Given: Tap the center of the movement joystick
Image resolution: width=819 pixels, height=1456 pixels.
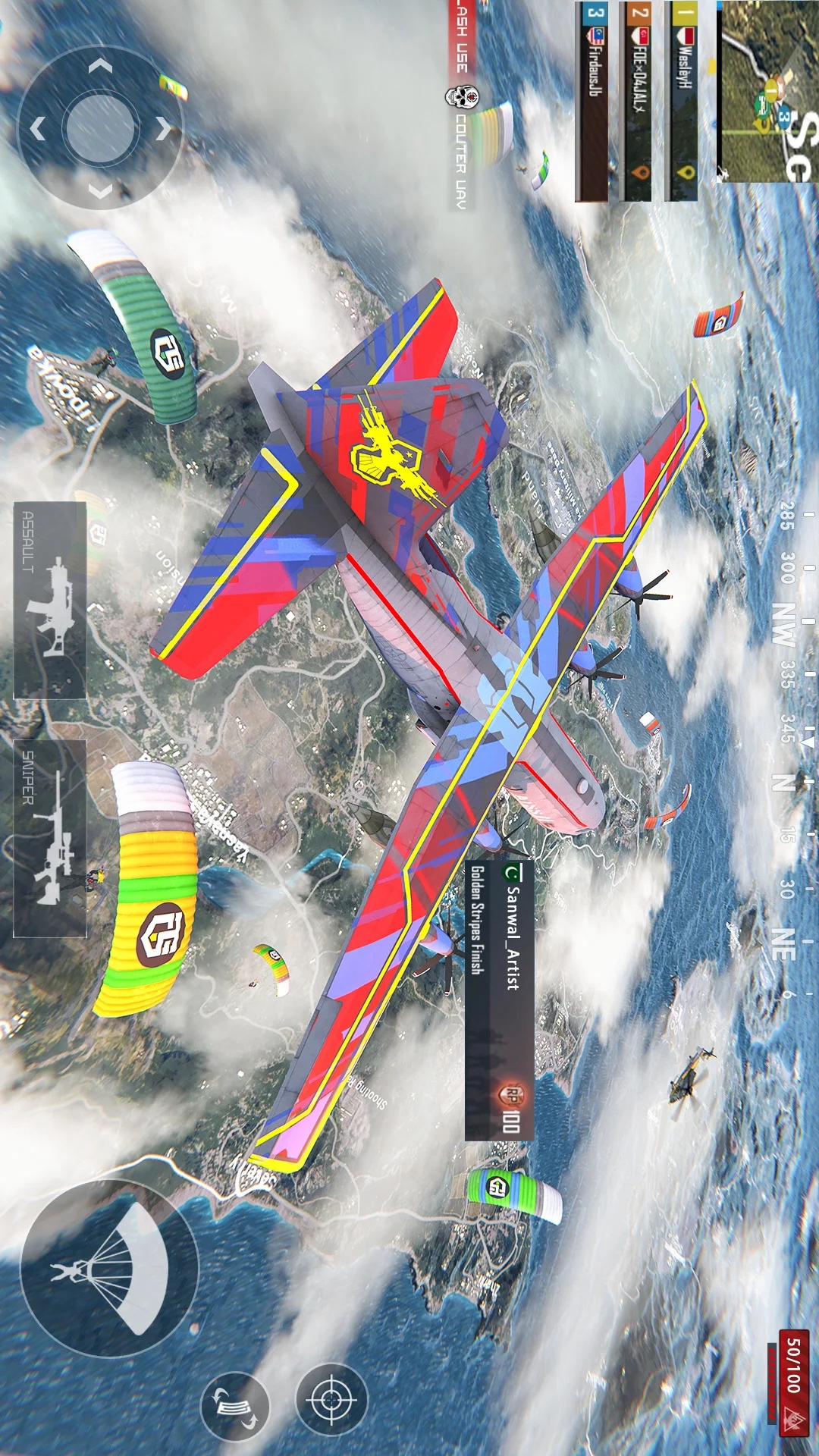Looking at the screenshot, I should [100, 129].
